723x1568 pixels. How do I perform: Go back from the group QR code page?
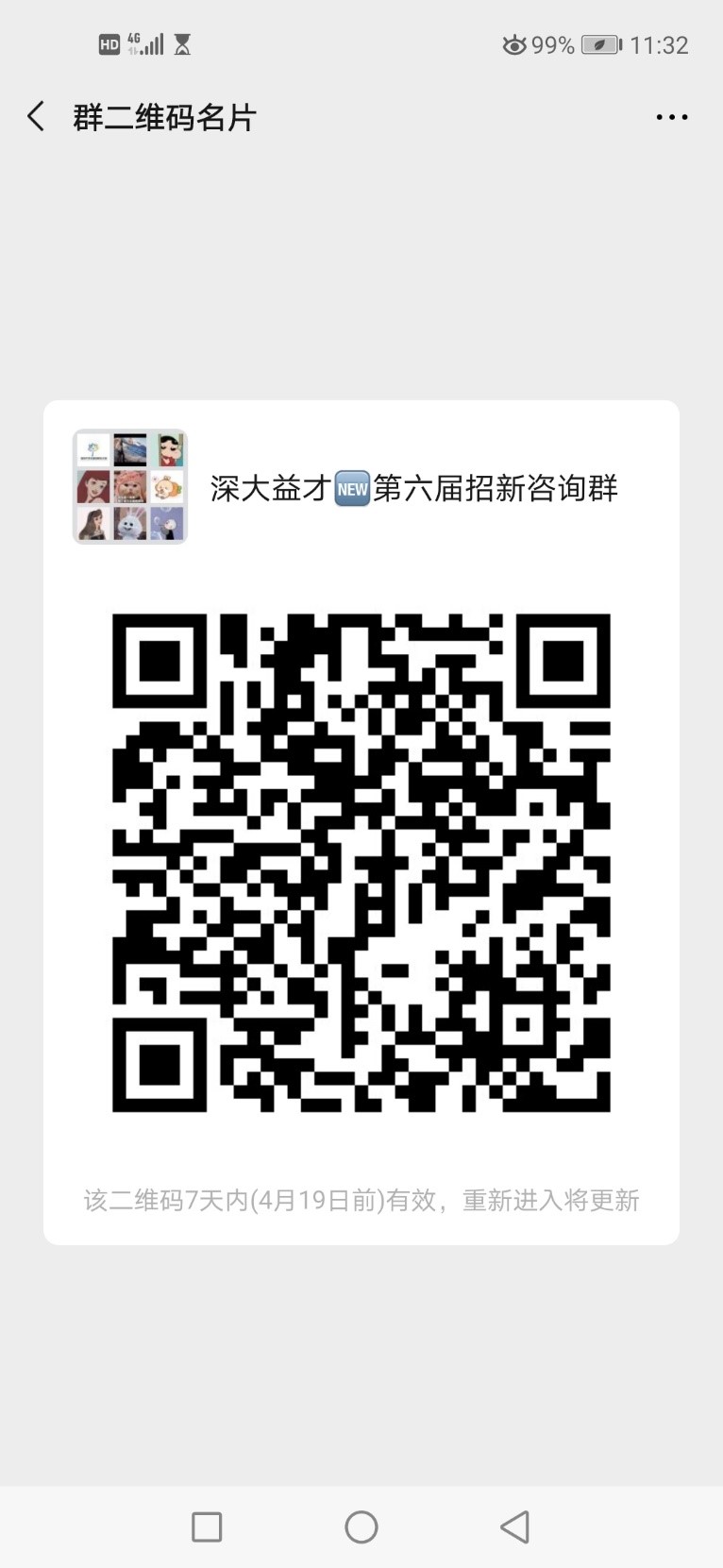(37, 117)
